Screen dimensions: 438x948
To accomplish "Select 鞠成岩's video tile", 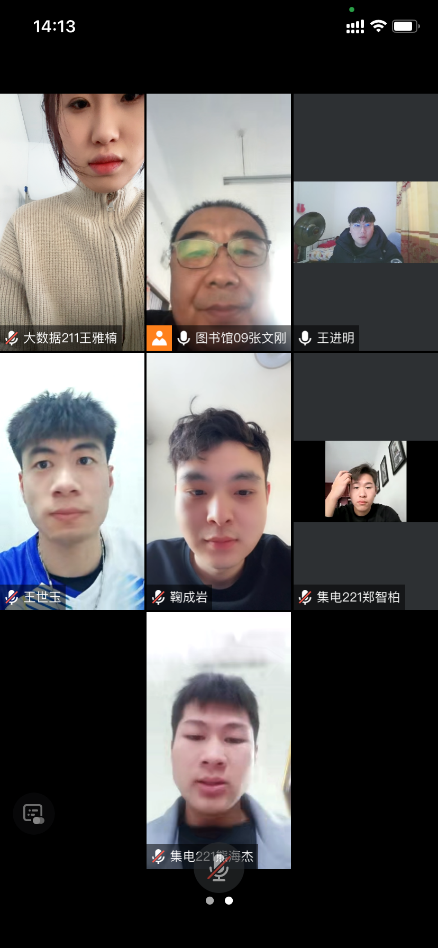I will click(218, 481).
